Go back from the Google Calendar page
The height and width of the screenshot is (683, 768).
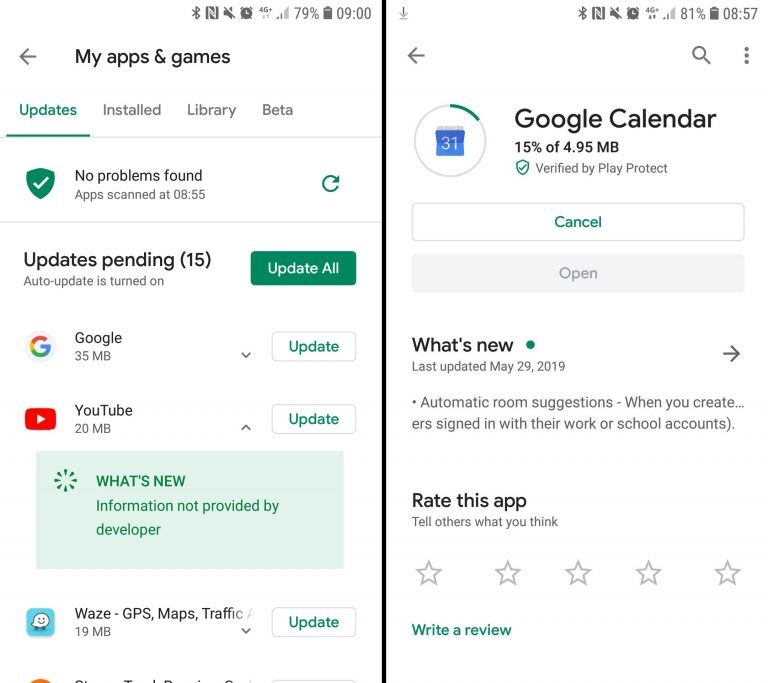(417, 56)
